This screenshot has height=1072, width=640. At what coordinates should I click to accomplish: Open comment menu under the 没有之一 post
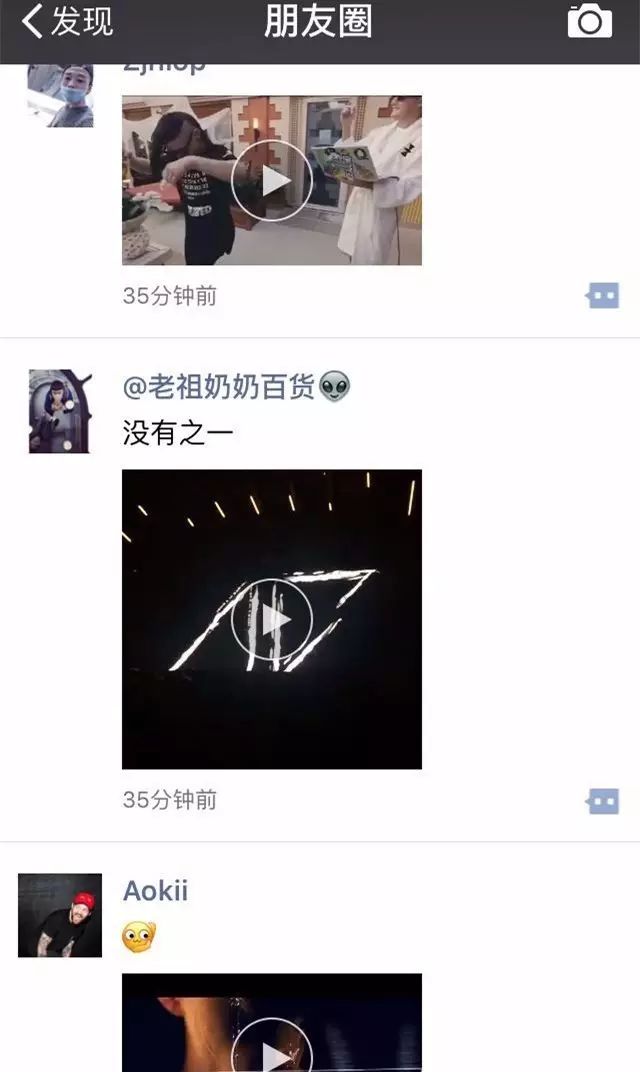pos(603,800)
